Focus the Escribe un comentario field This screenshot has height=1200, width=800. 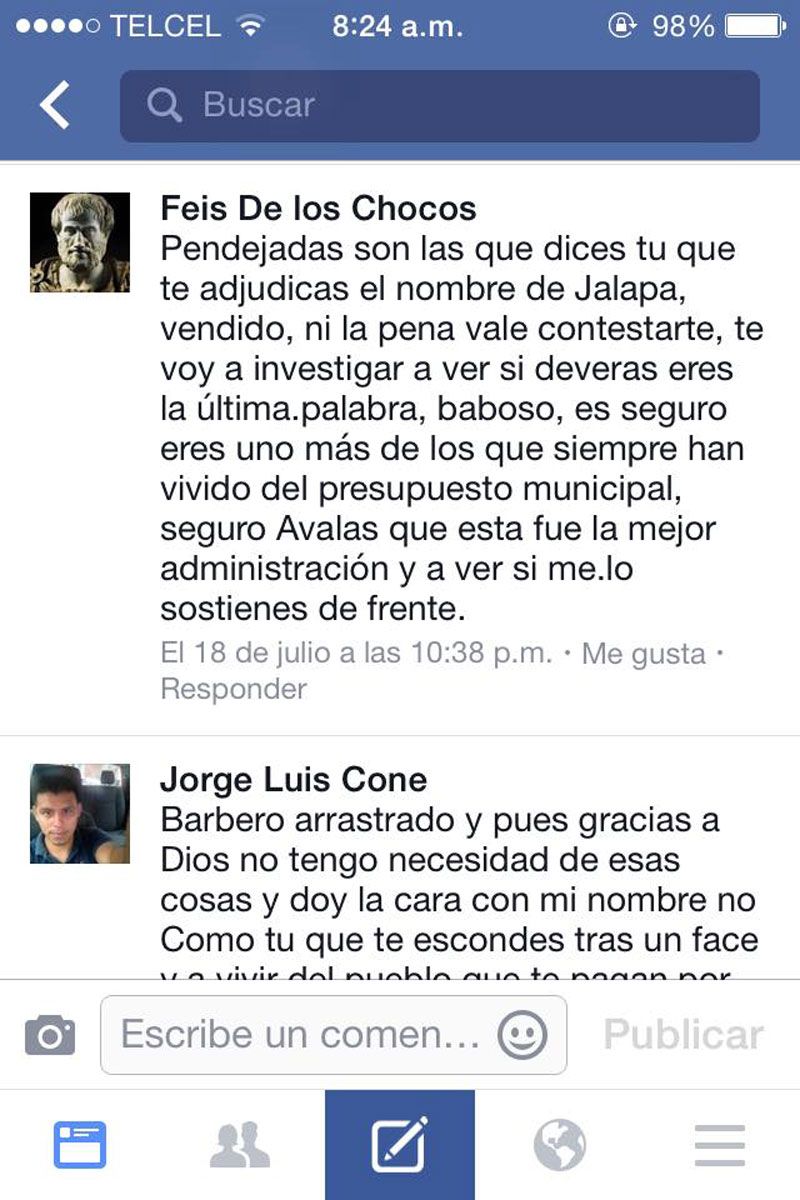(x=300, y=1035)
